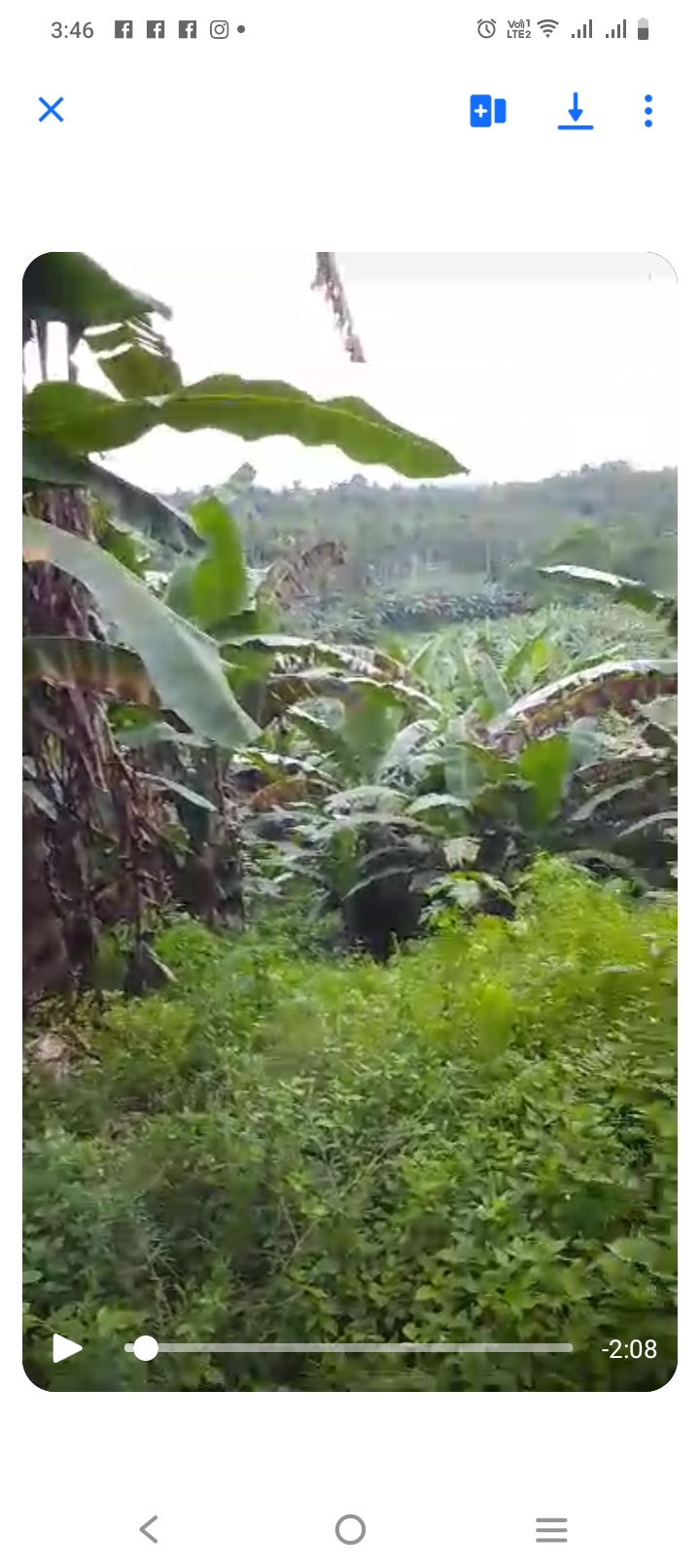Go back with system navigation
Viewport: 700px width, 1568px height.
click(149, 1529)
